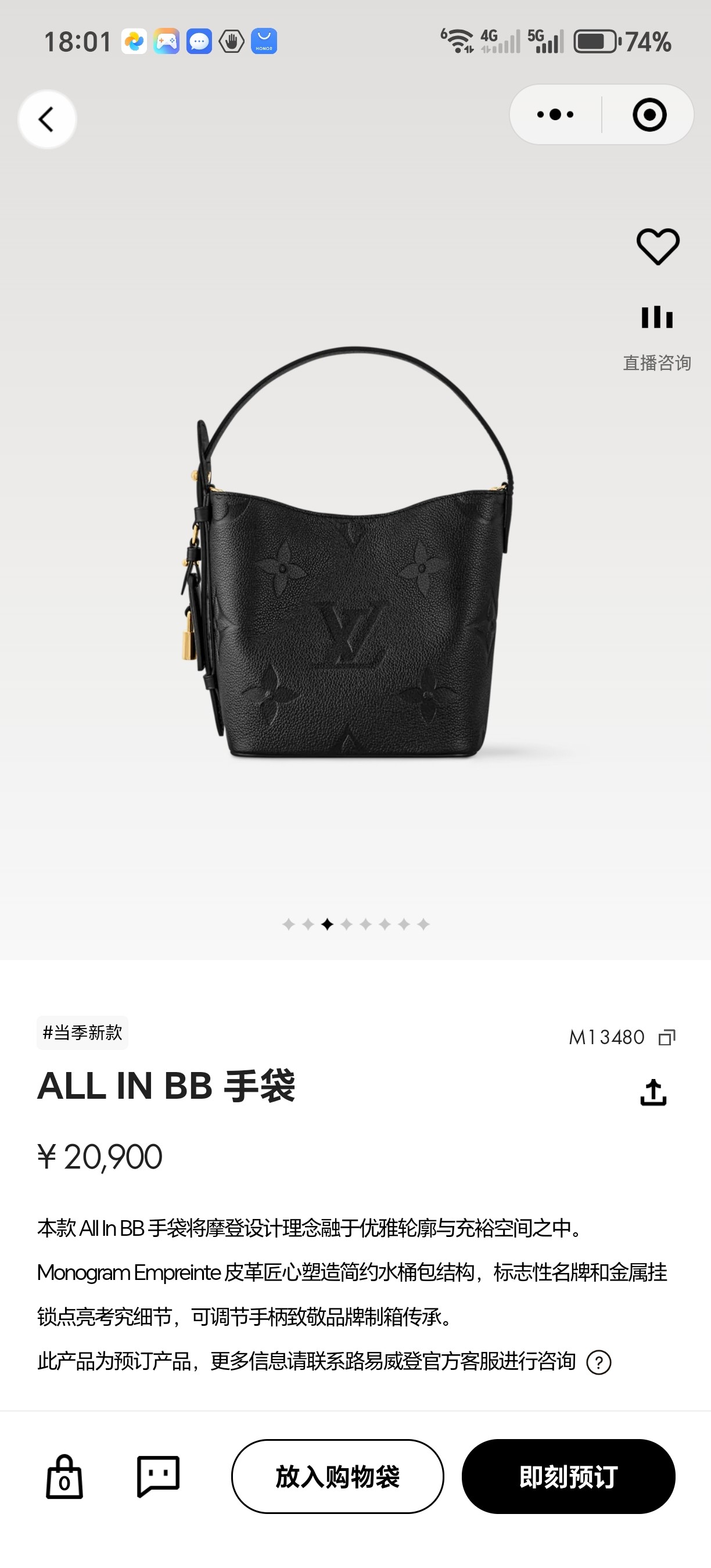Go back to the previous page
The height and width of the screenshot is (1568, 711).
[47, 119]
